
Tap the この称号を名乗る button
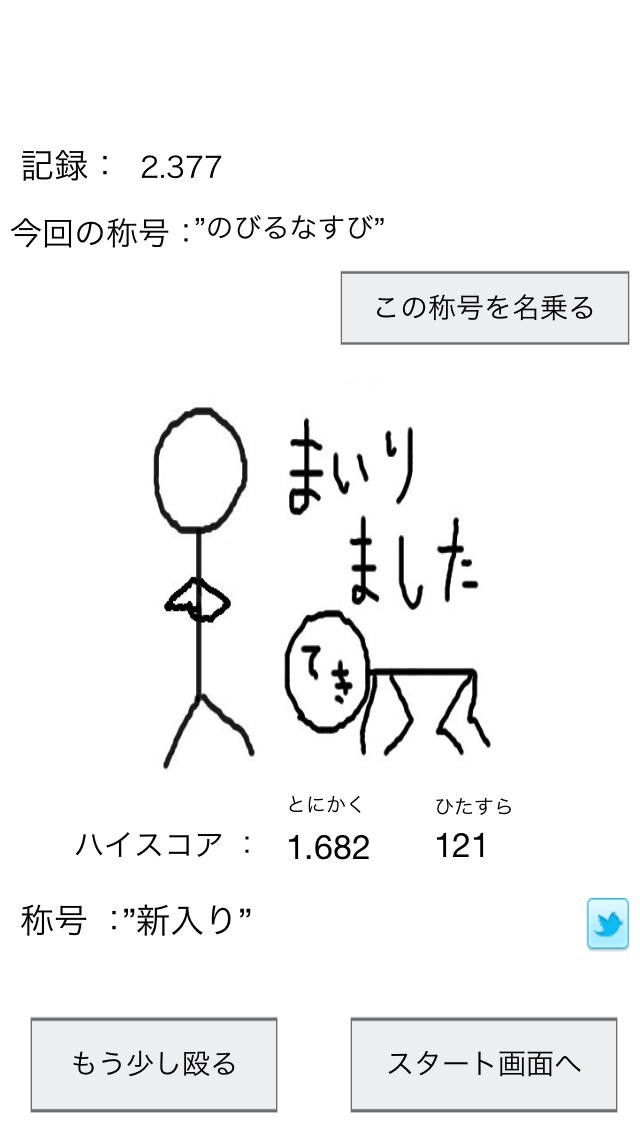(484, 307)
